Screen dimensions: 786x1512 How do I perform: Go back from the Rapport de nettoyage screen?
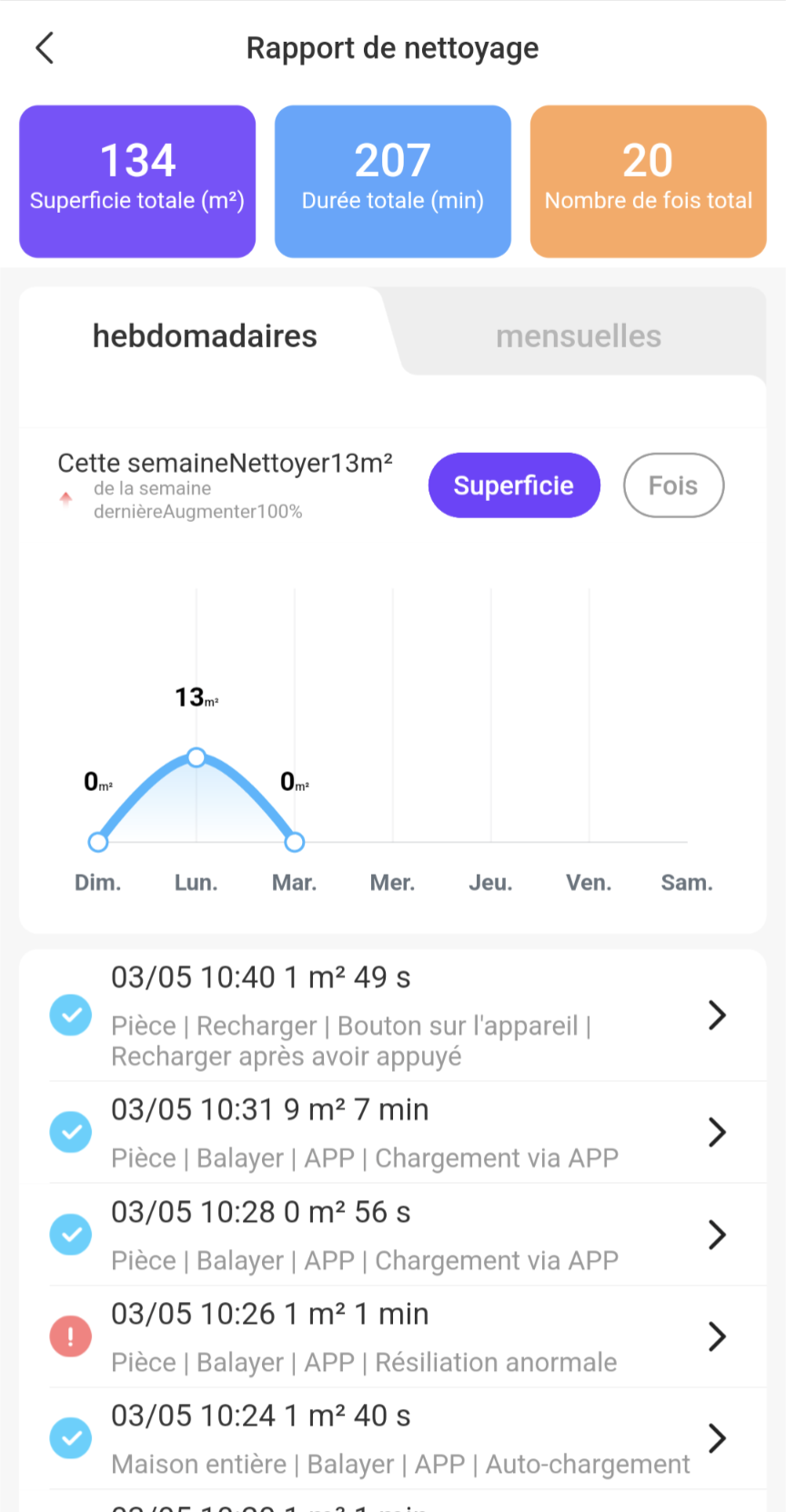click(x=45, y=48)
